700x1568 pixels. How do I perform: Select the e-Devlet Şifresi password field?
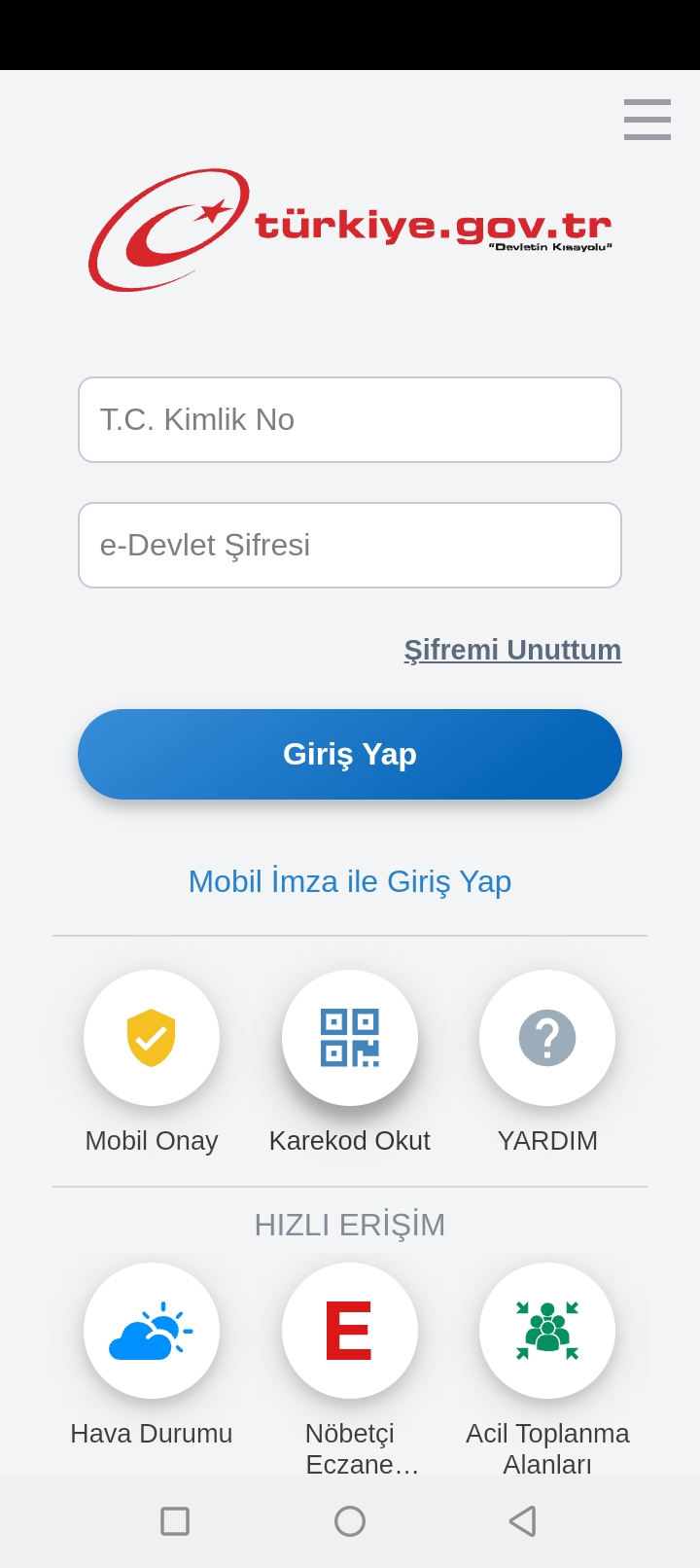[350, 545]
